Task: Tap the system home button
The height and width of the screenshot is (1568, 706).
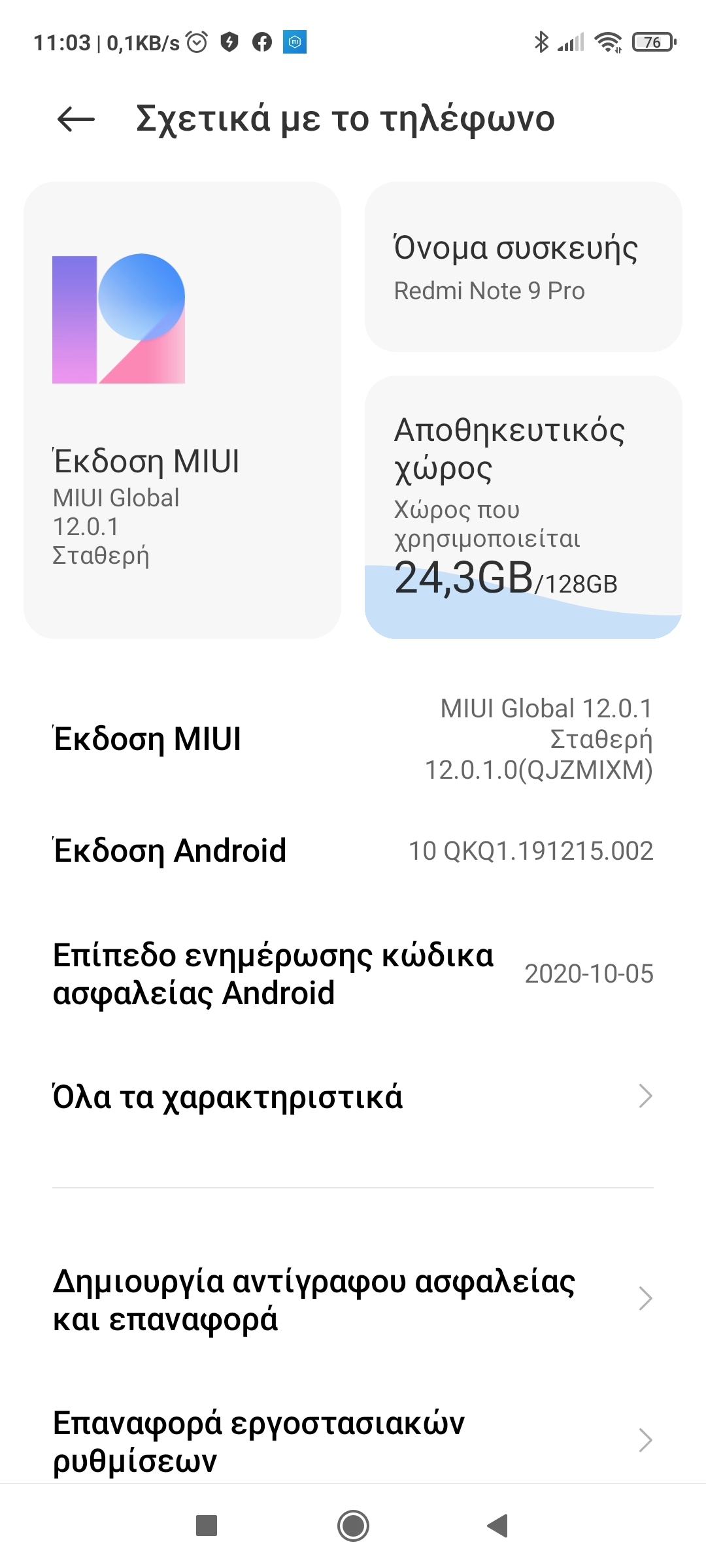Action: pos(353,1526)
